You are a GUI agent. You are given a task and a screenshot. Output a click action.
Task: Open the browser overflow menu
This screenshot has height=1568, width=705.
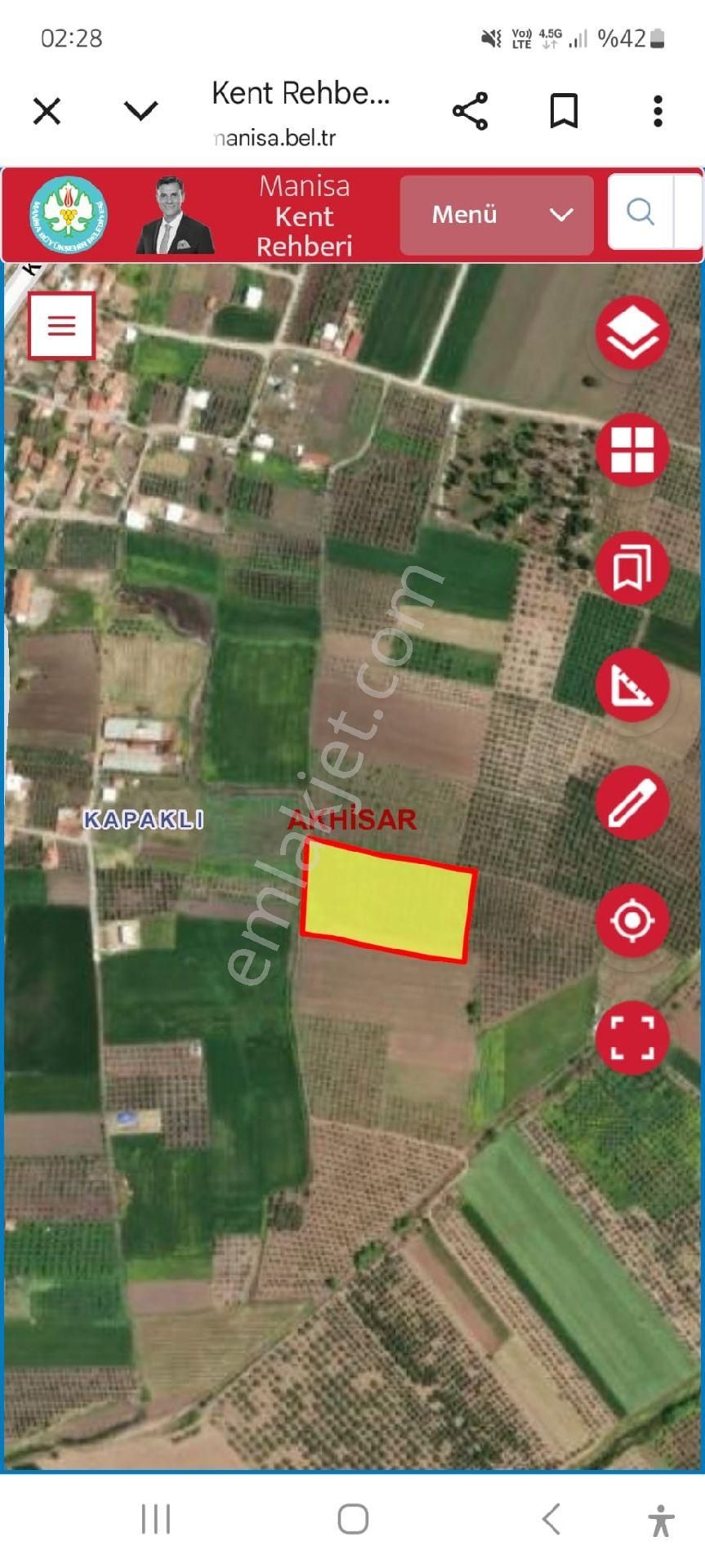pyautogui.click(x=658, y=111)
